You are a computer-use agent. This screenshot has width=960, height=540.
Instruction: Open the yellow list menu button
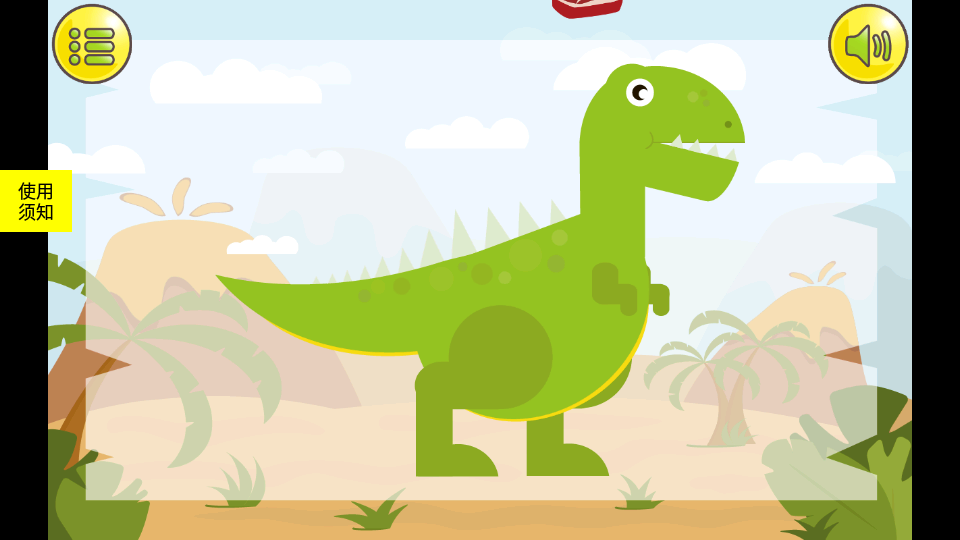(92, 44)
